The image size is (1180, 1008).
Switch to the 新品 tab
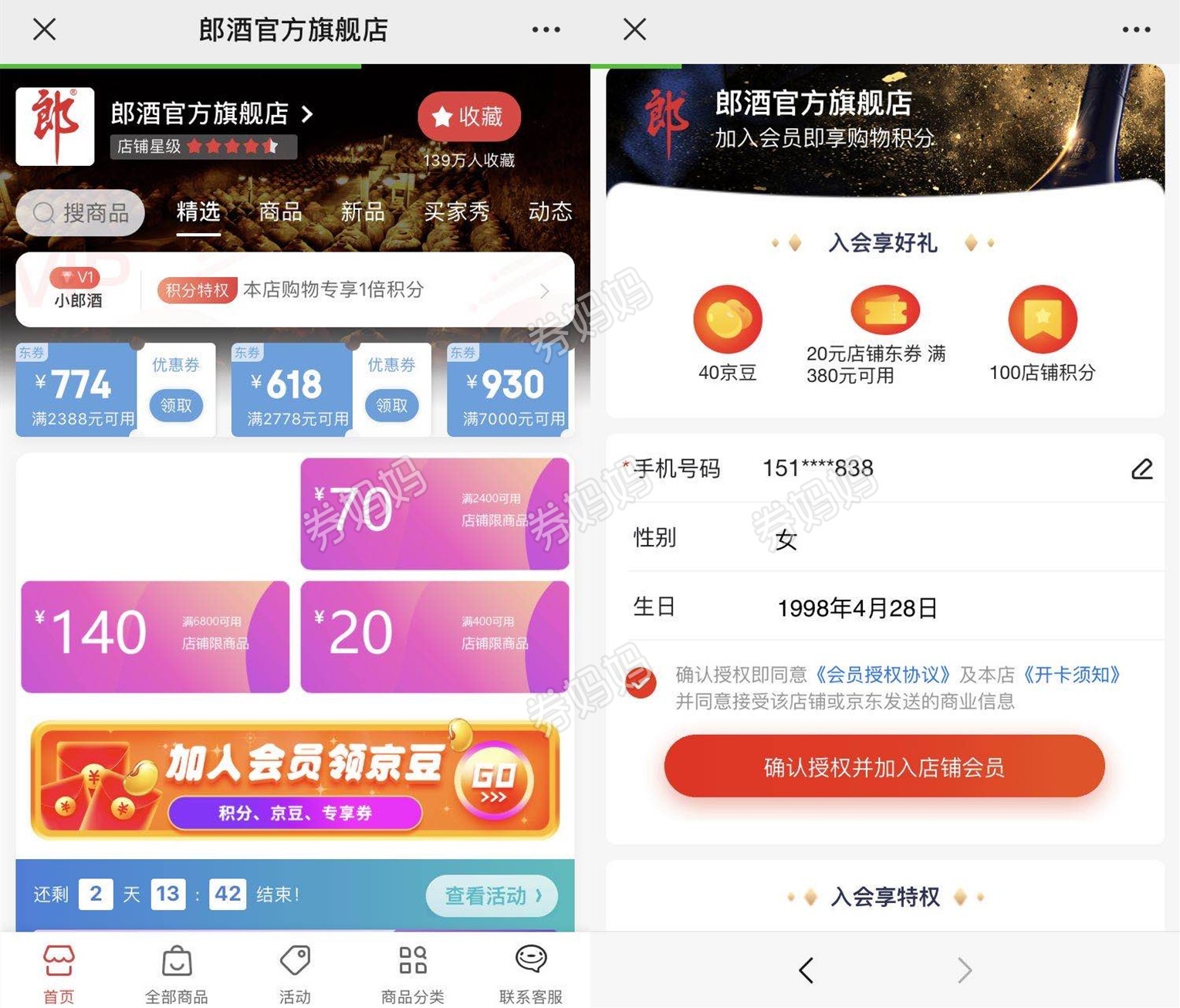pyautogui.click(x=363, y=211)
